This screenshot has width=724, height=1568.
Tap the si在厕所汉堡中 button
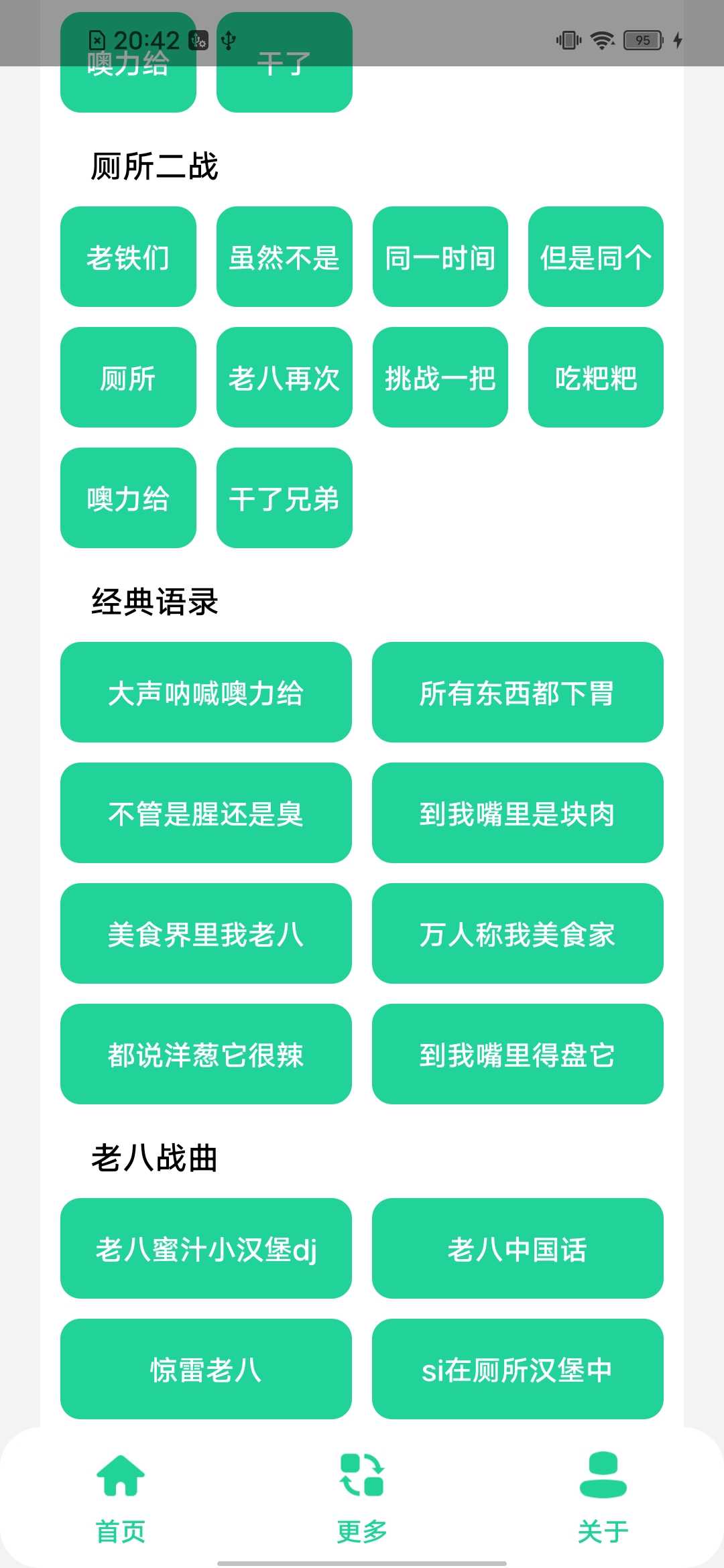517,1370
